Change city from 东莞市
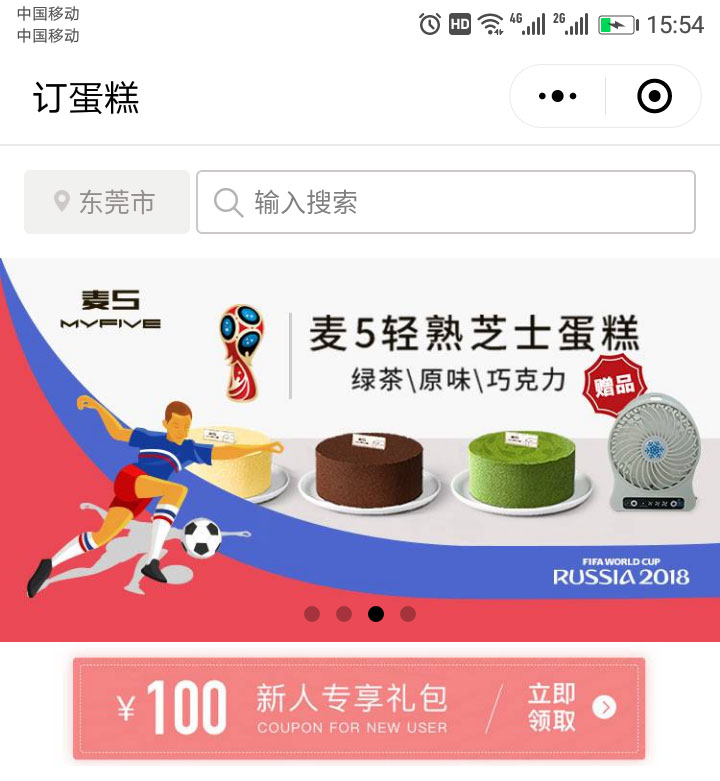The image size is (720, 781). [107, 202]
